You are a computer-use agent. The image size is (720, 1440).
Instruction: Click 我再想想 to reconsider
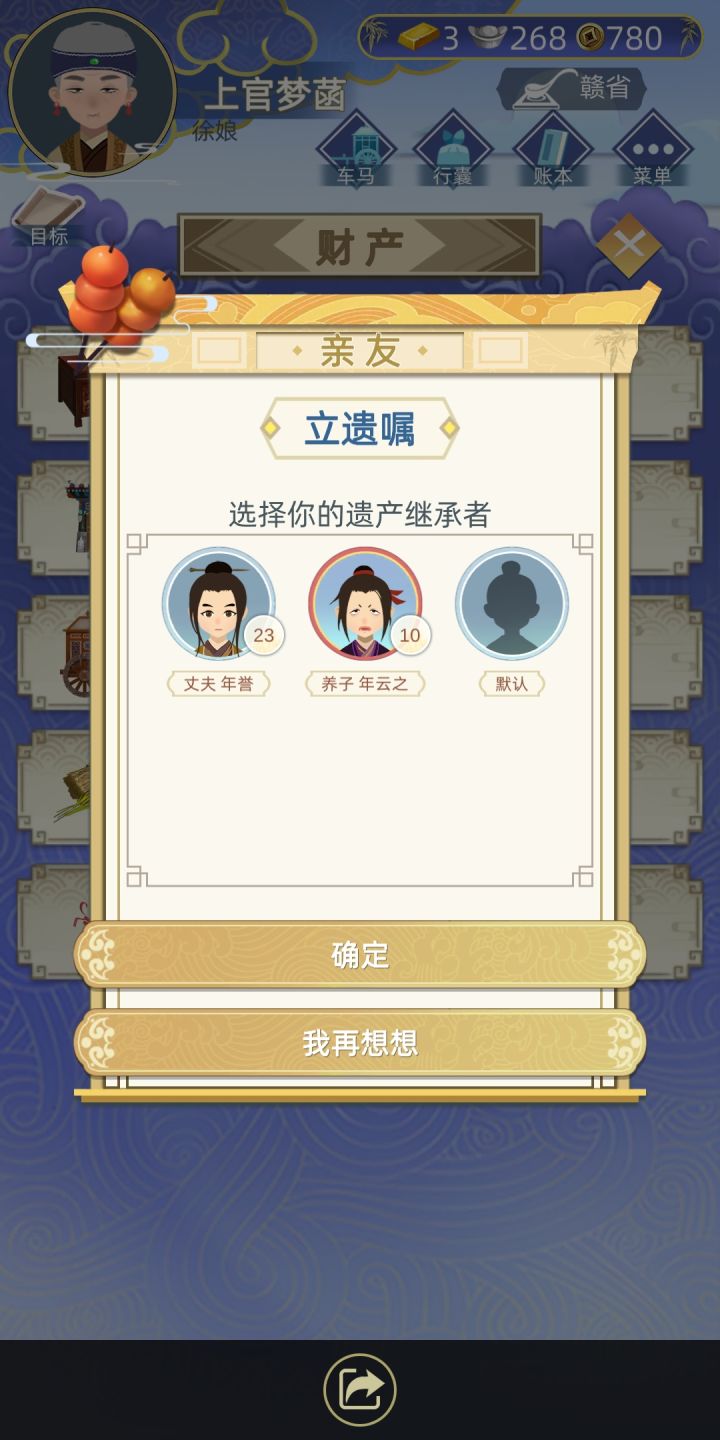(360, 1041)
